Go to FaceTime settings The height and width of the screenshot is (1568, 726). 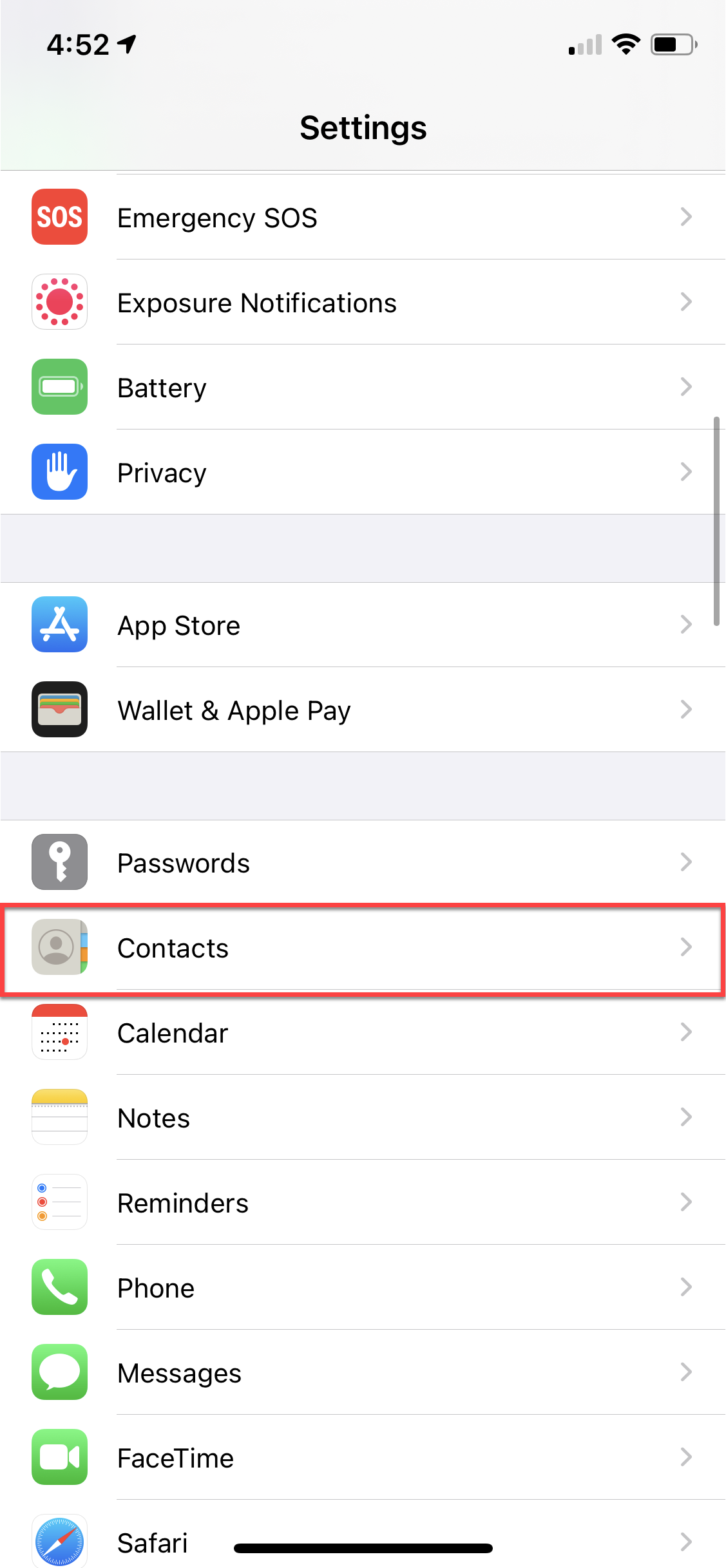coord(363,1458)
